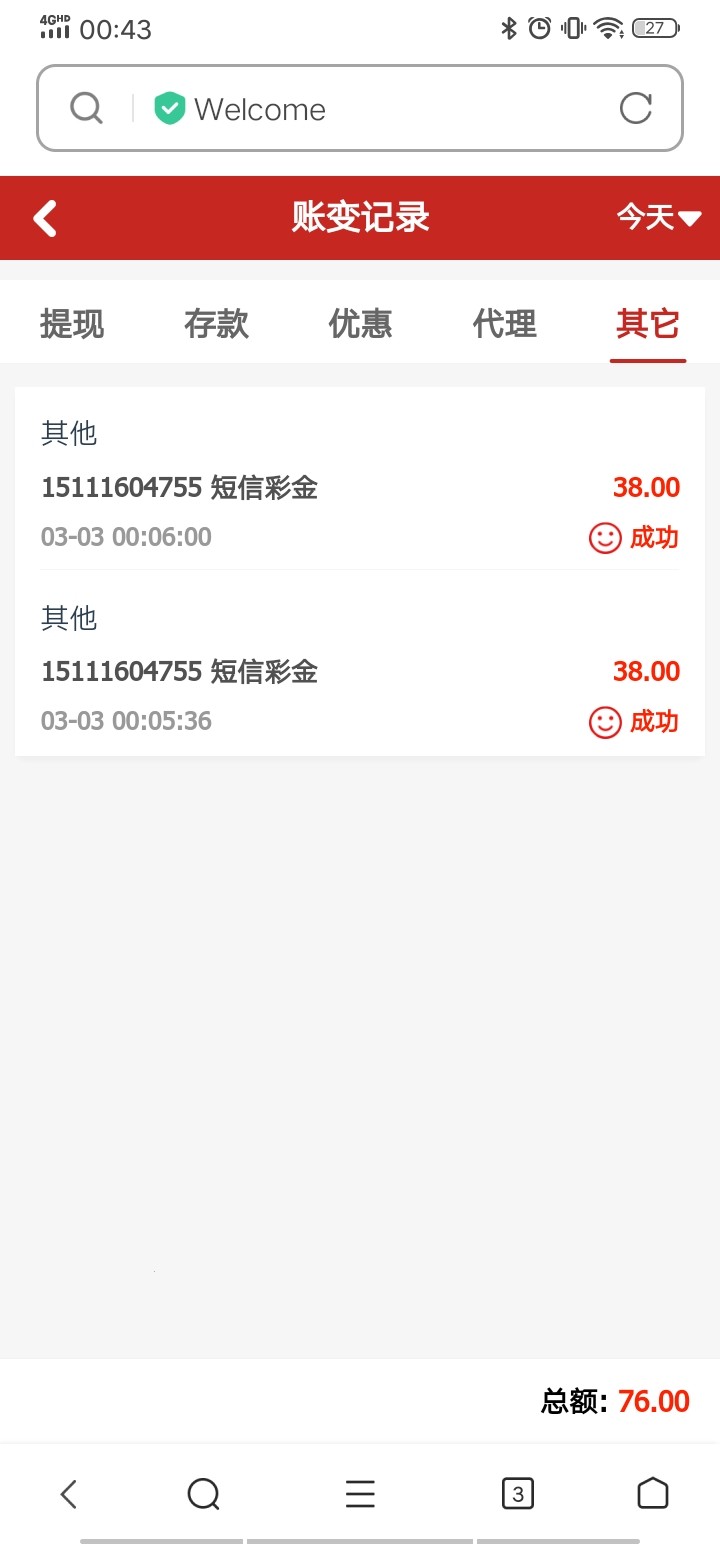The height and width of the screenshot is (1544, 720).
Task: View the 3 open browser tabs
Action: coord(517,1494)
